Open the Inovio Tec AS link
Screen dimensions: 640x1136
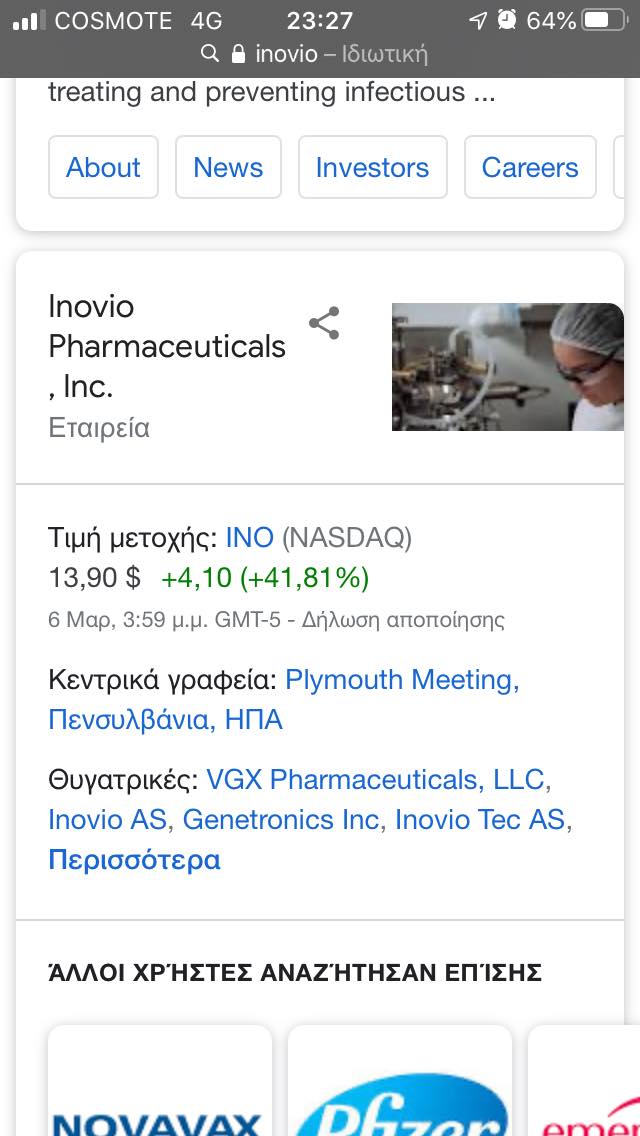pyautogui.click(x=480, y=820)
